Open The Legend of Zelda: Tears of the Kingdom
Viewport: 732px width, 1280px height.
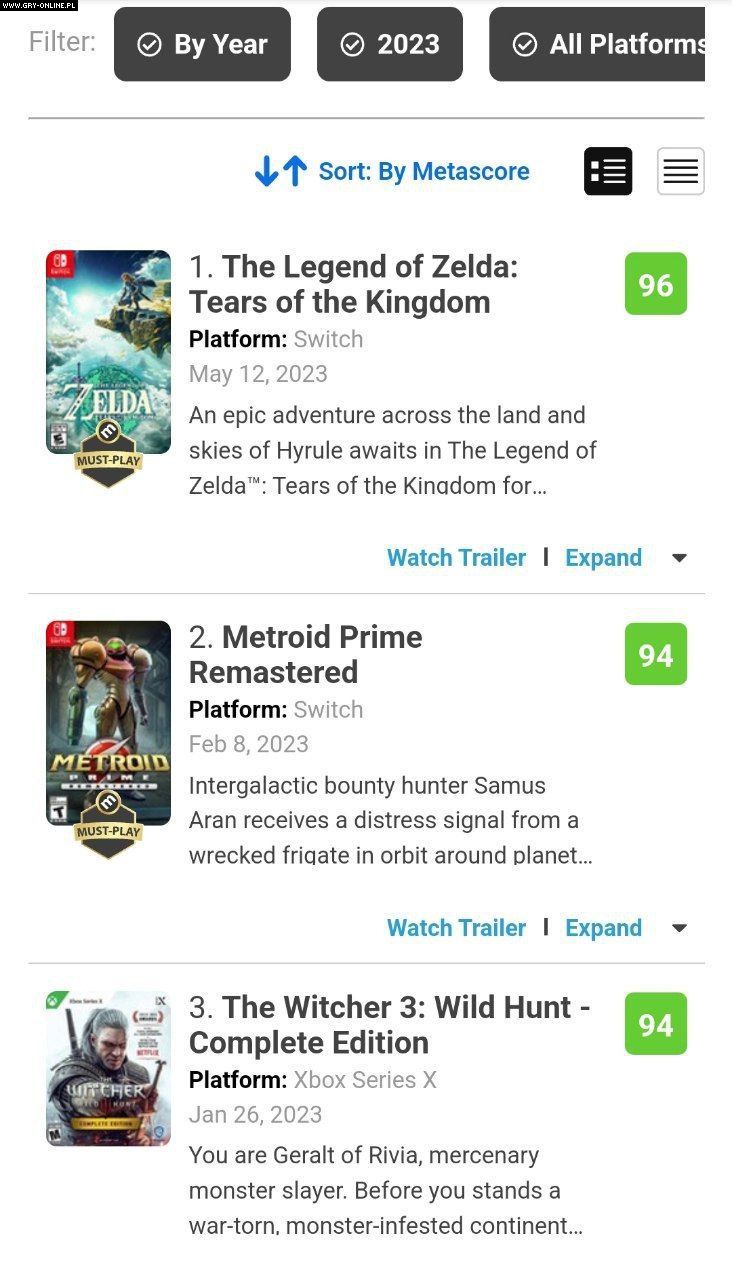pyautogui.click(x=353, y=284)
